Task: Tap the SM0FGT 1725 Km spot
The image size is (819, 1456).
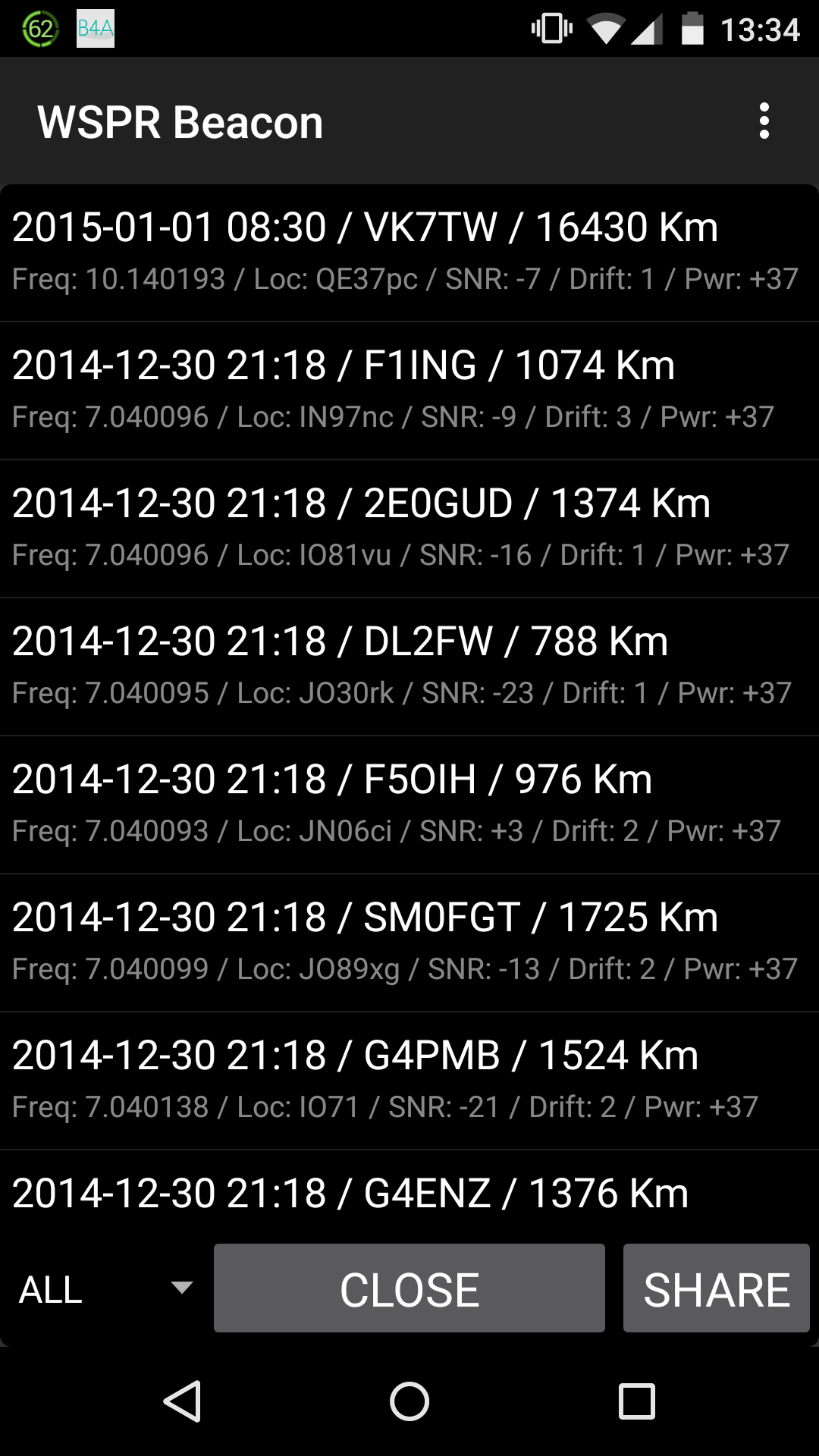Action: pyautogui.click(x=409, y=940)
